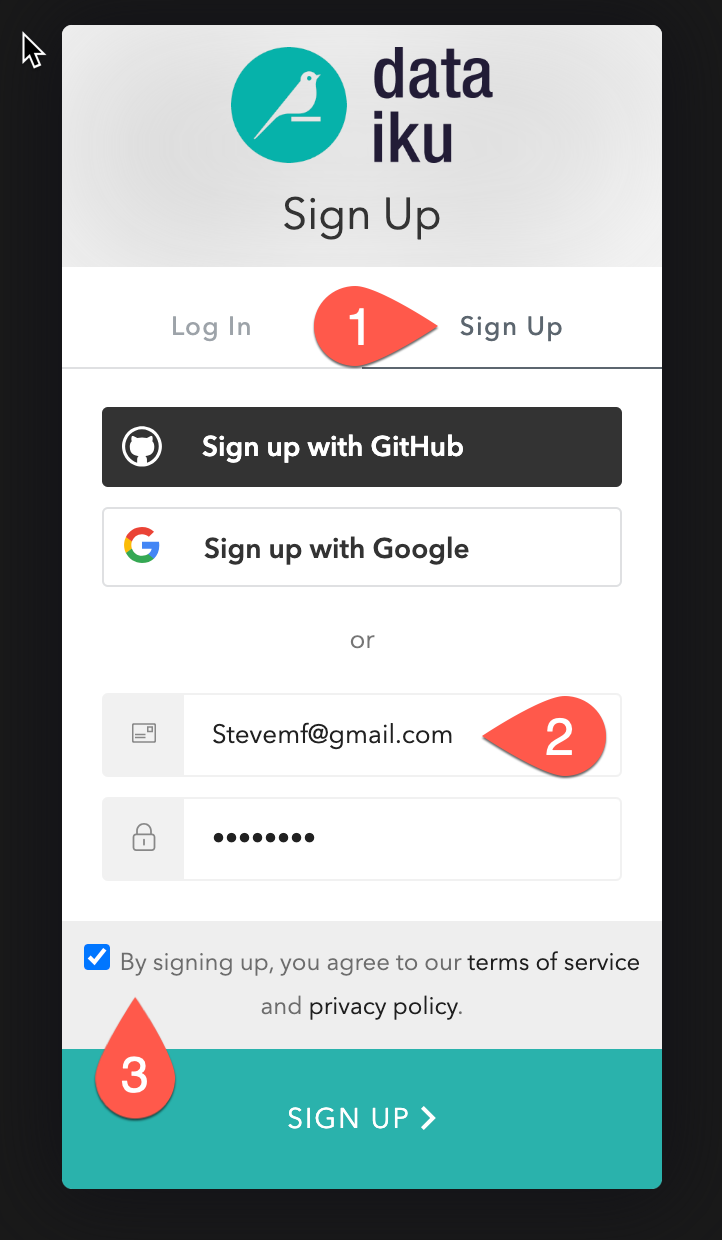The width and height of the screenshot is (722, 1240).
Task: Select the Sign Up tab
Action: click(510, 327)
